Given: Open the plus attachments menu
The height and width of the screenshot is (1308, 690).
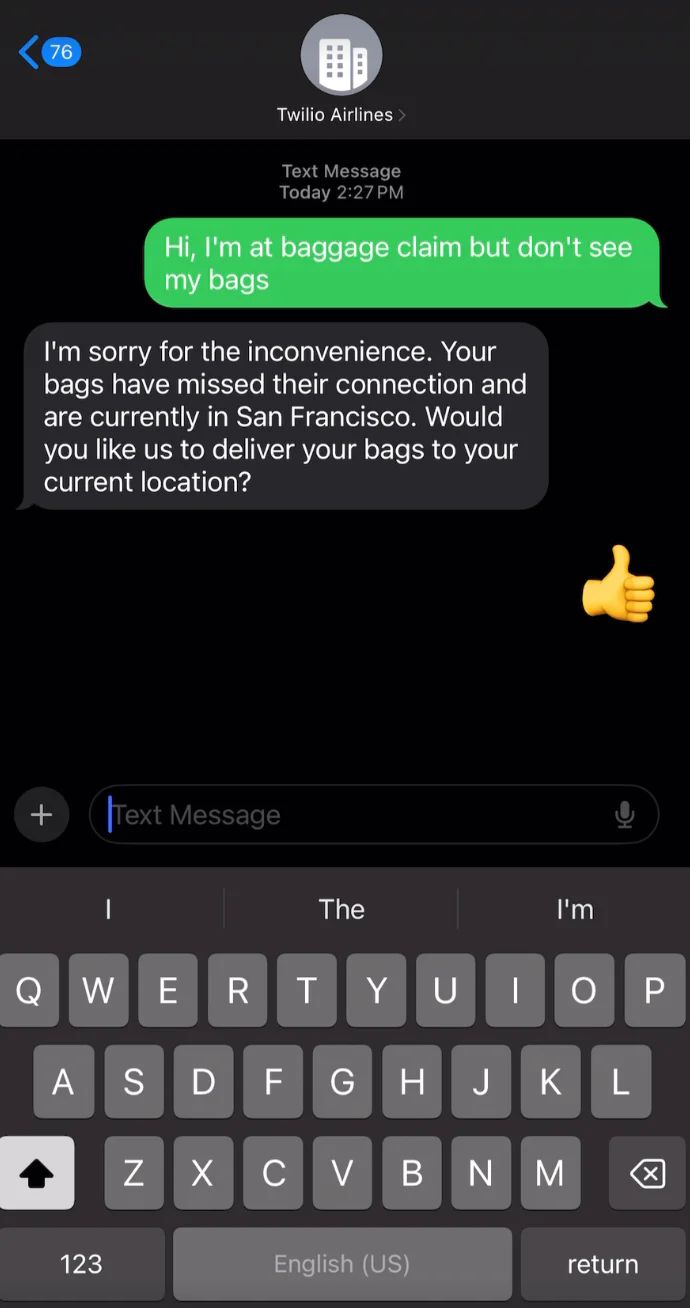Looking at the screenshot, I should click(41, 815).
